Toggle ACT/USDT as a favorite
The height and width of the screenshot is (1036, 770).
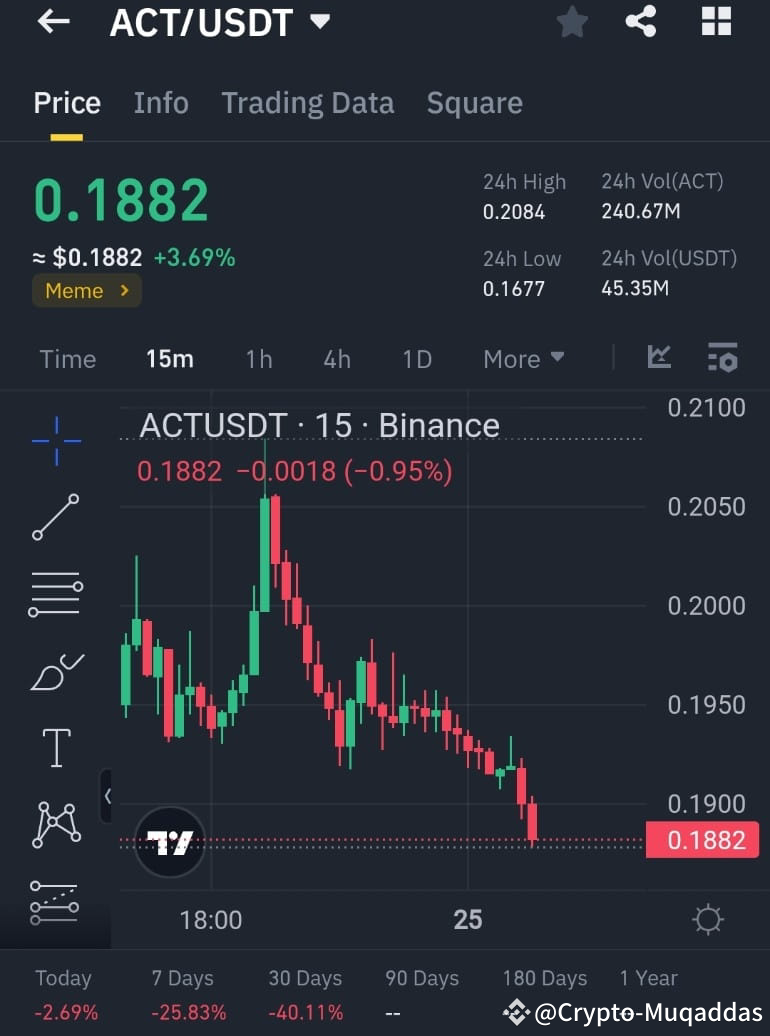[x=572, y=22]
